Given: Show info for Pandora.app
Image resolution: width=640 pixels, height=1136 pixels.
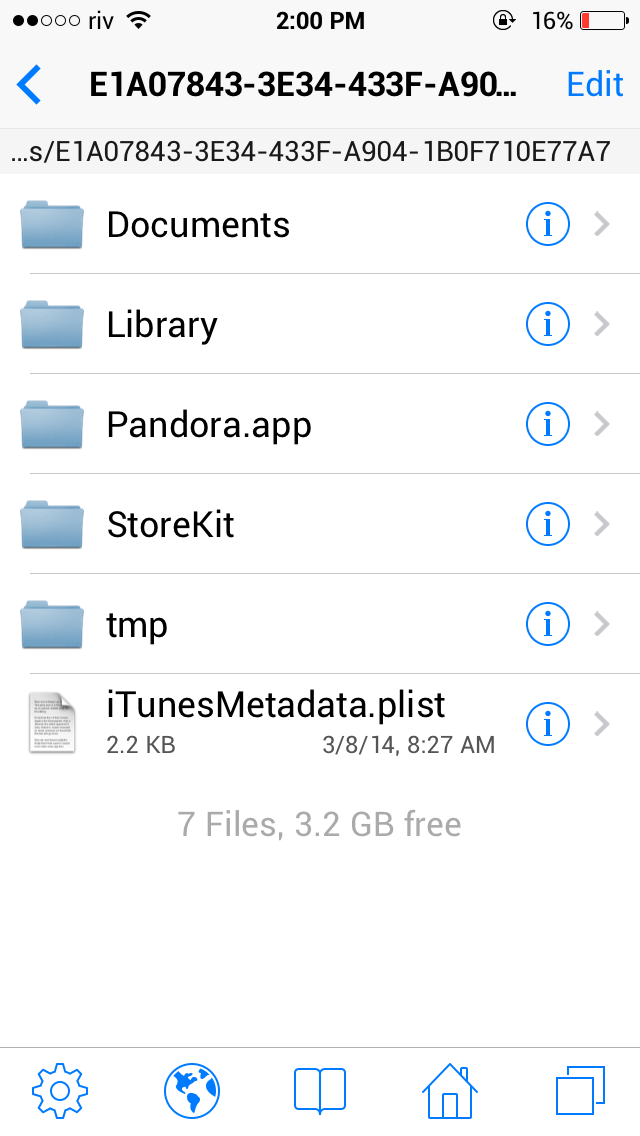Looking at the screenshot, I should [x=547, y=425].
